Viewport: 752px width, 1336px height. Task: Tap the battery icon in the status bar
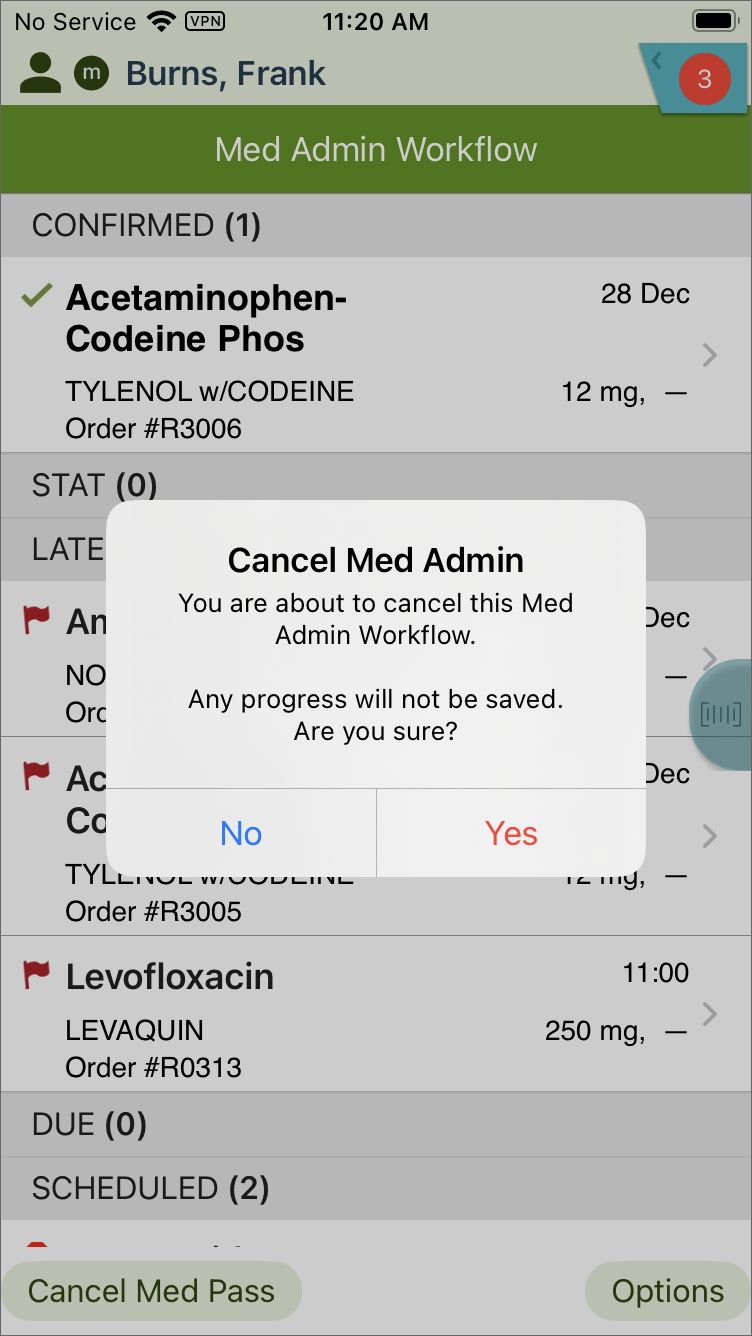(713, 20)
